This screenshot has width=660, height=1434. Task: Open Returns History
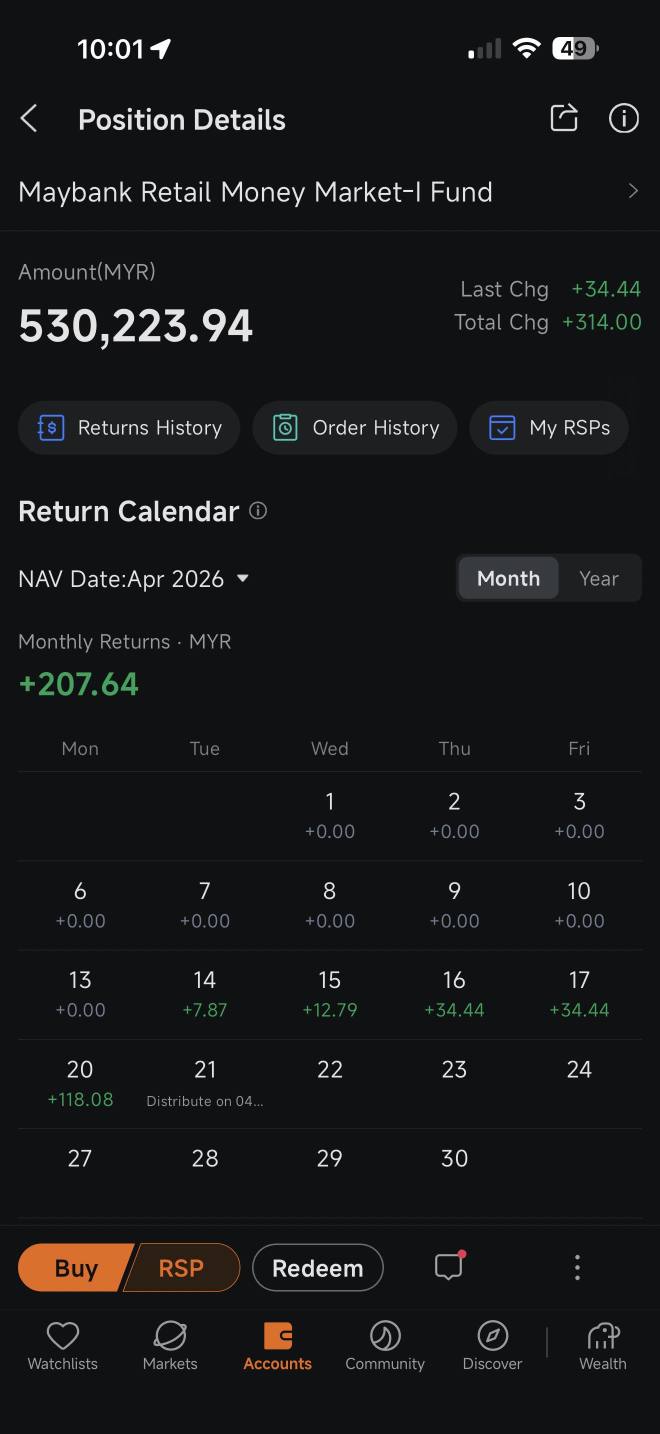click(129, 428)
